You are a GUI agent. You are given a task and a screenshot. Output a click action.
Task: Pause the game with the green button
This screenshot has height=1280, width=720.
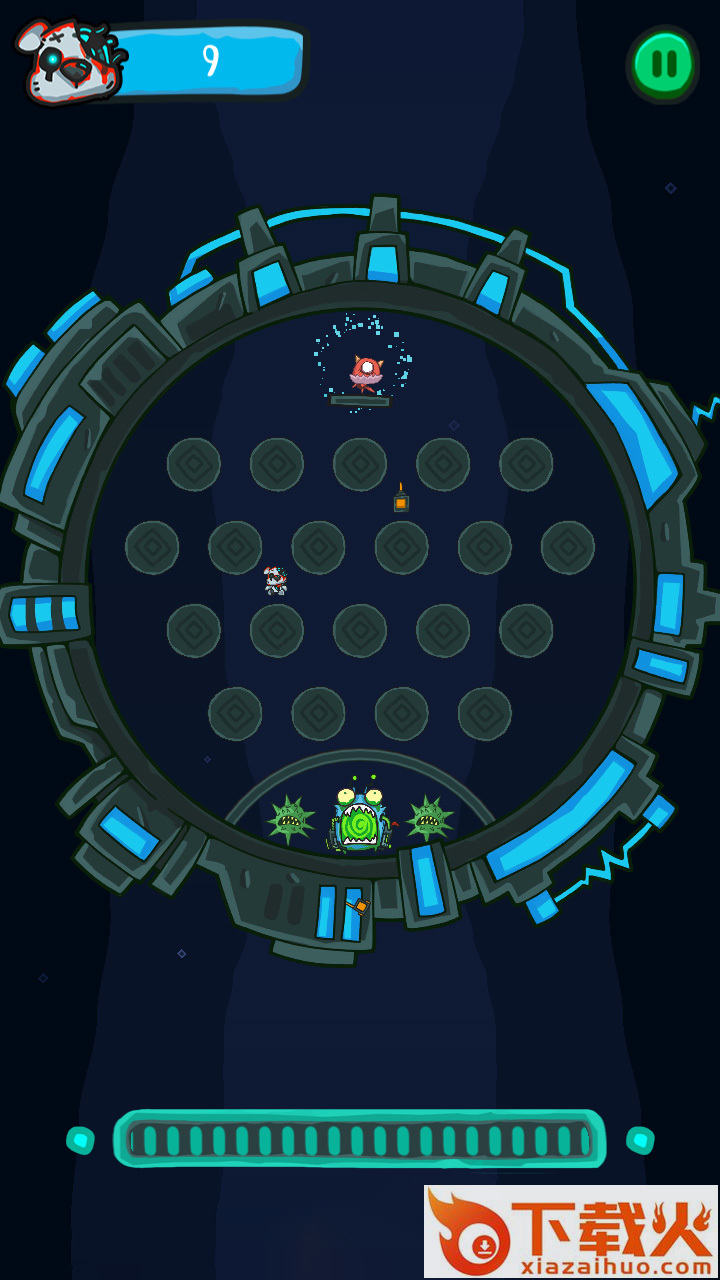click(x=663, y=64)
